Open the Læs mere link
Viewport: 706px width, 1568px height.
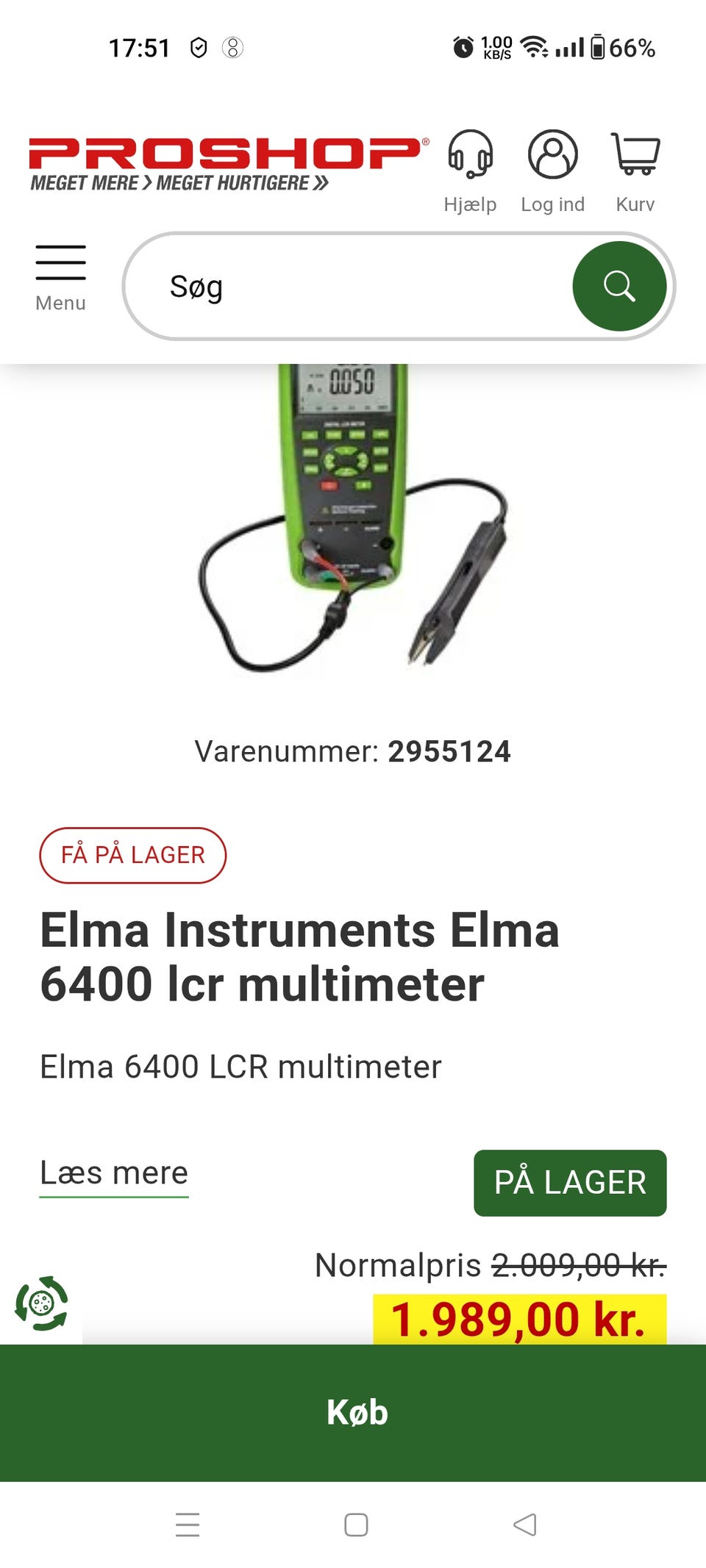(x=114, y=1173)
